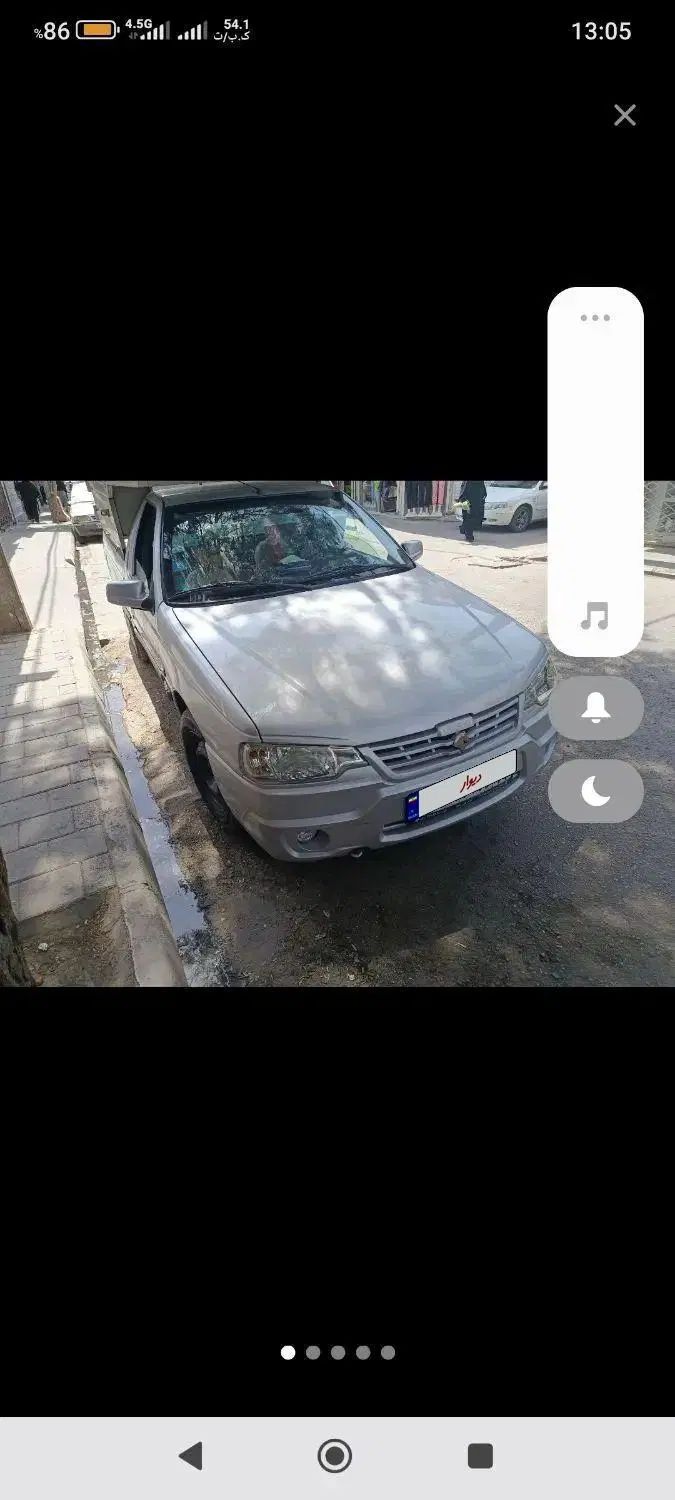
Task: Toggle the ringer mode bell
Action: 596,708
